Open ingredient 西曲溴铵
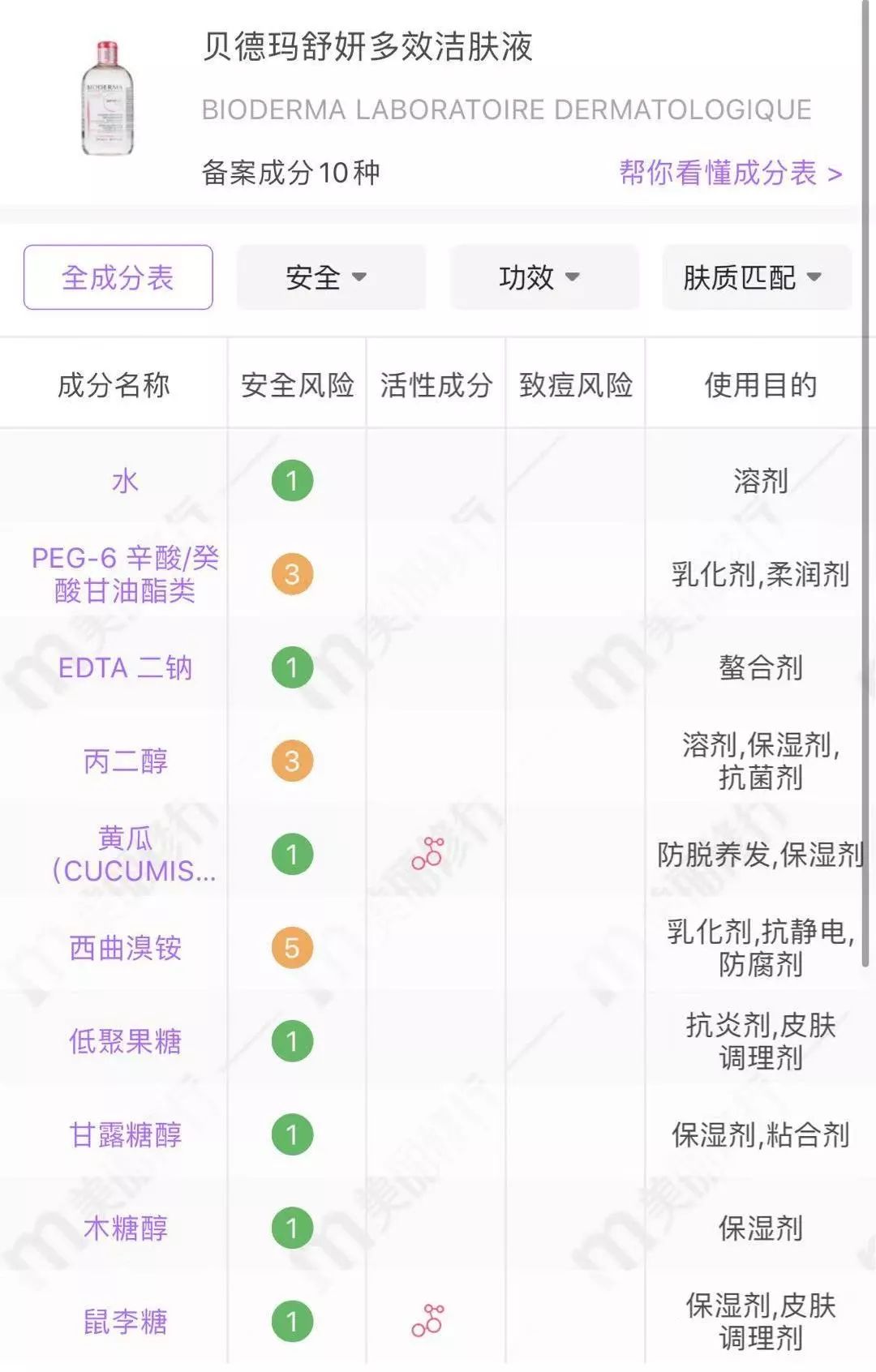 (x=125, y=948)
